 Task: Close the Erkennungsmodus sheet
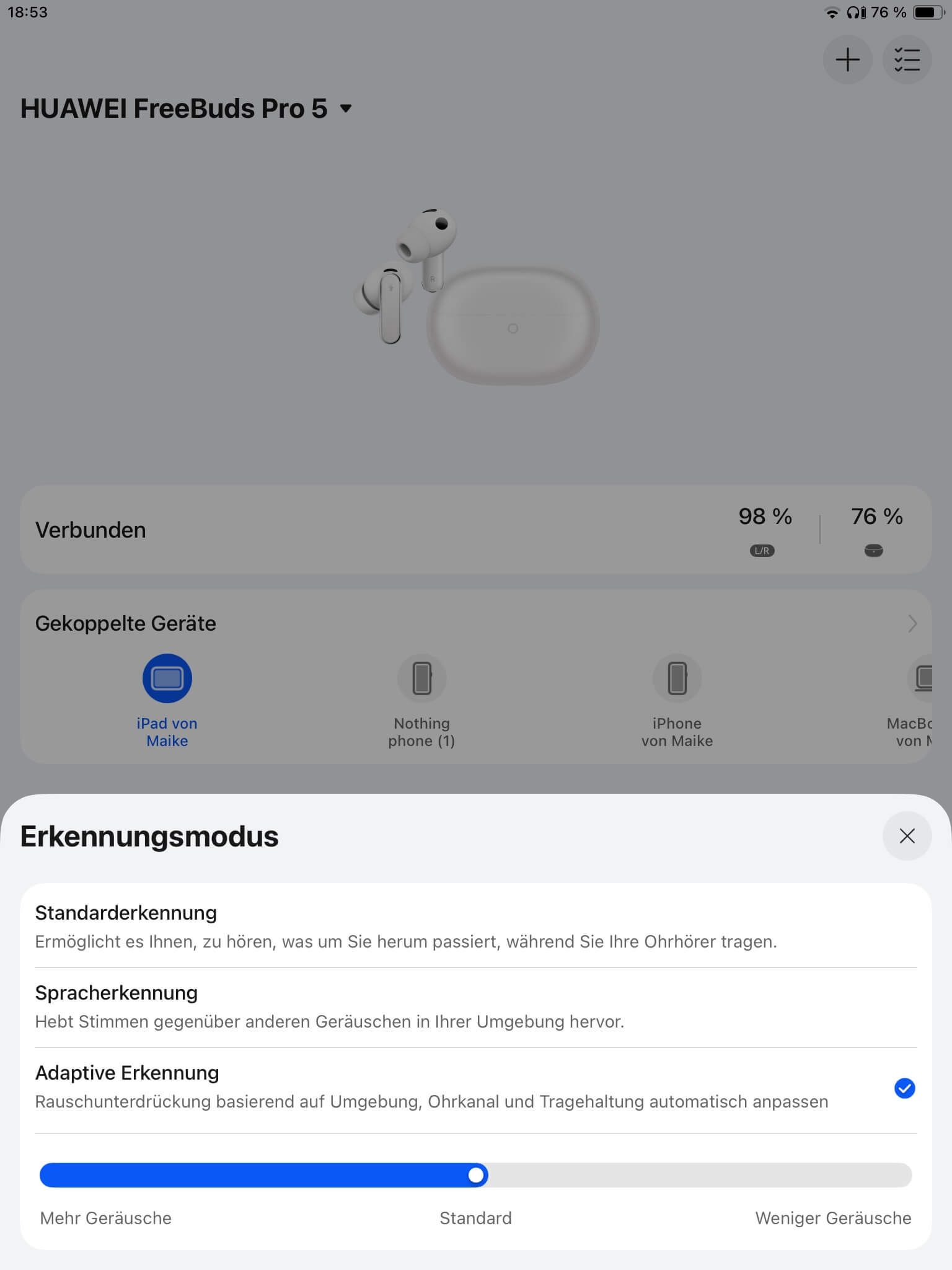point(906,836)
